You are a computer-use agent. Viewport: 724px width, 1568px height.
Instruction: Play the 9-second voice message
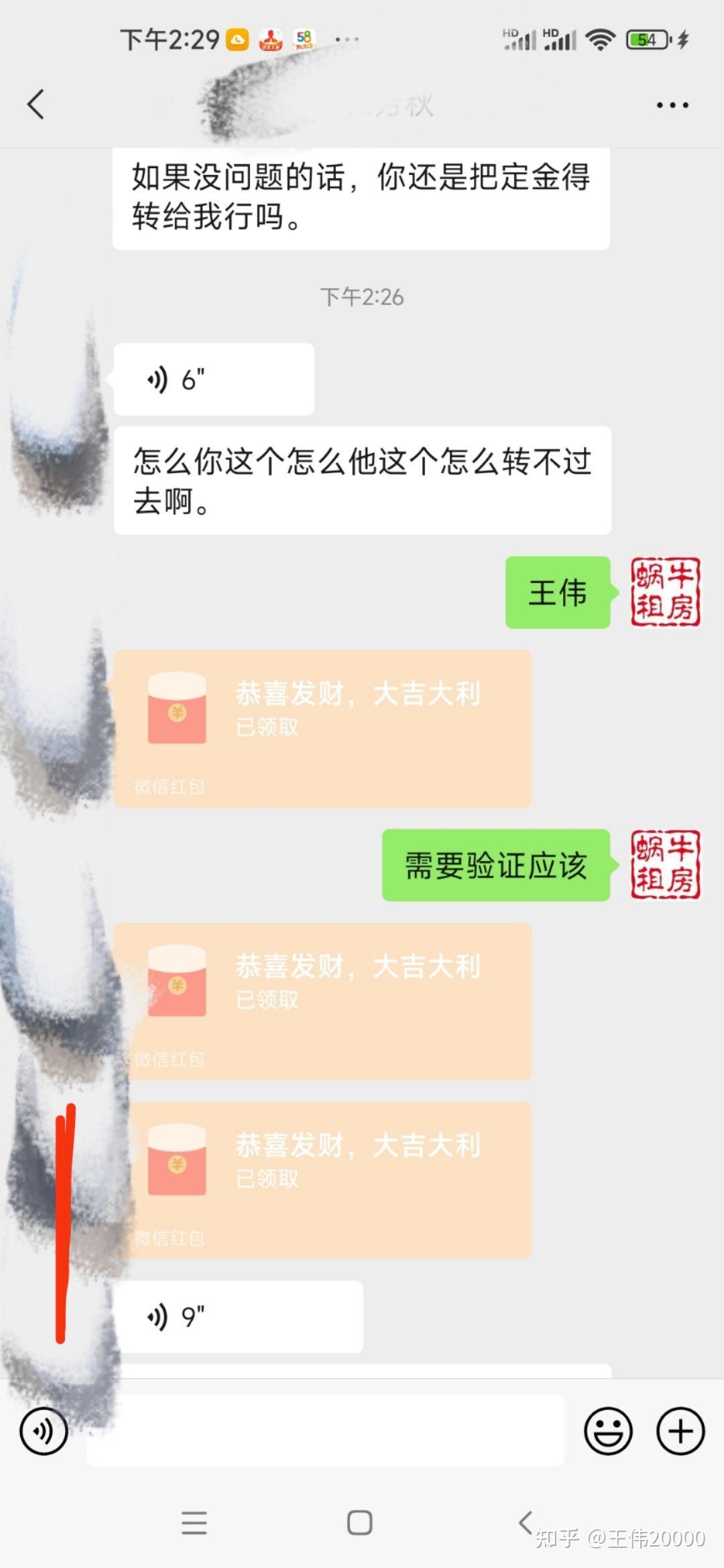click(238, 1317)
